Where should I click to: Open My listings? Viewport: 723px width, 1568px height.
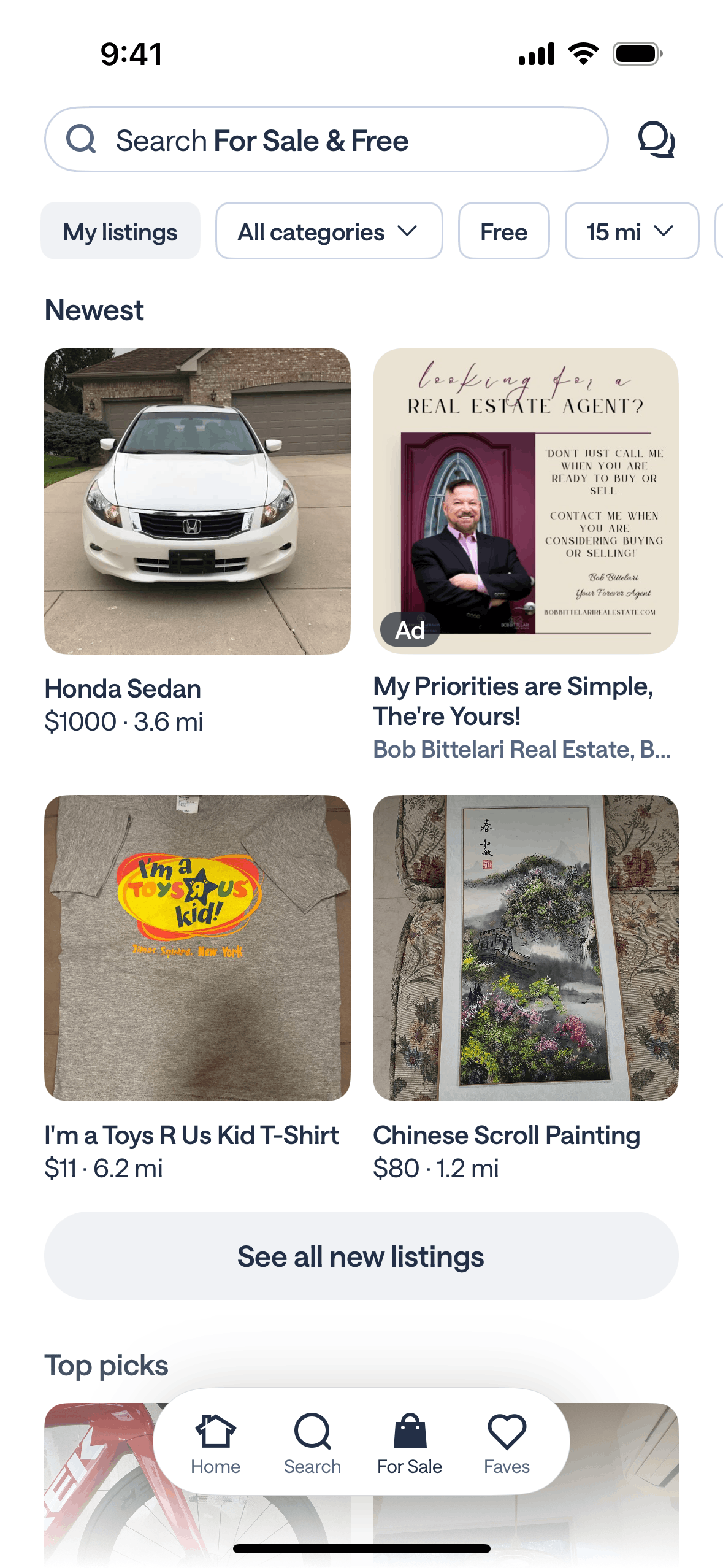tap(120, 231)
